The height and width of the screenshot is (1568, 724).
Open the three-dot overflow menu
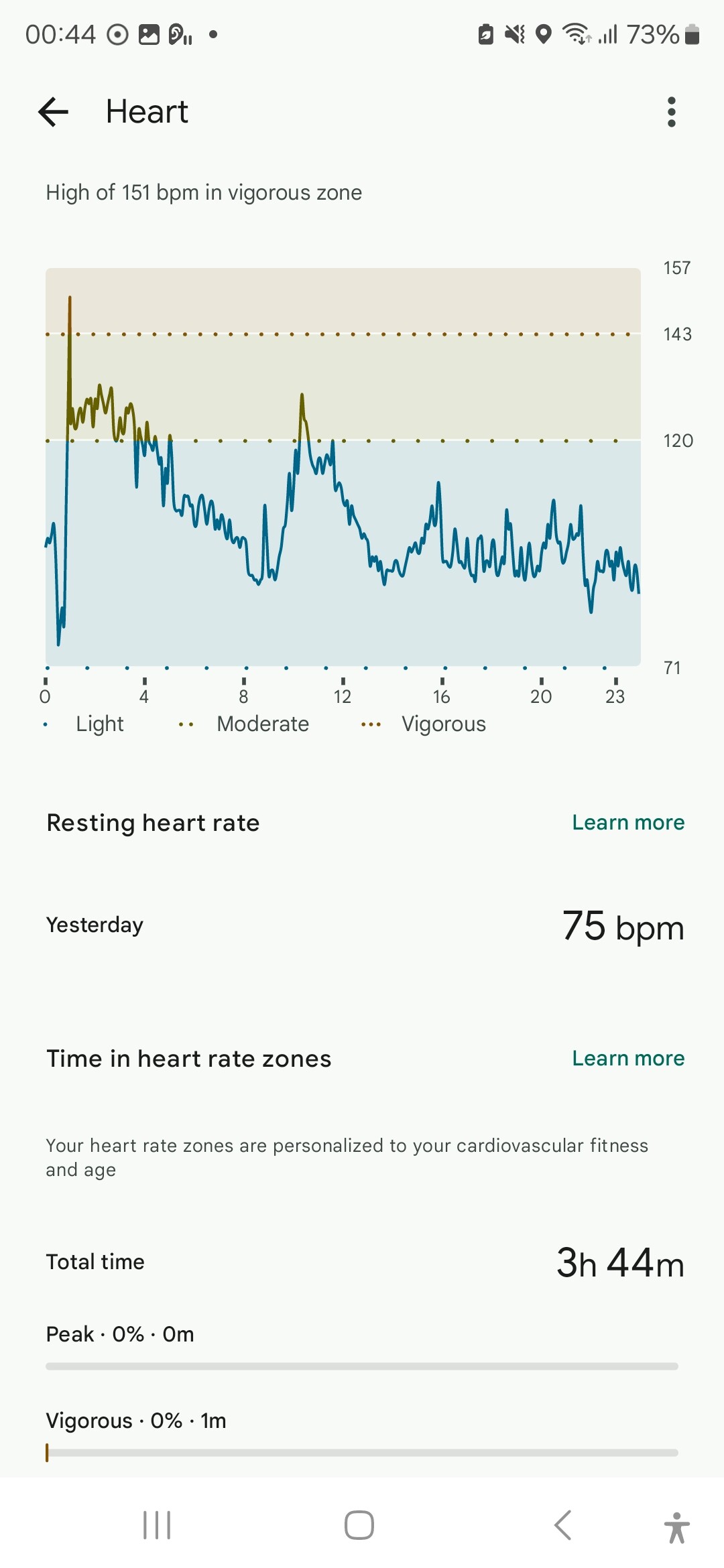click(x=671, y=111)
